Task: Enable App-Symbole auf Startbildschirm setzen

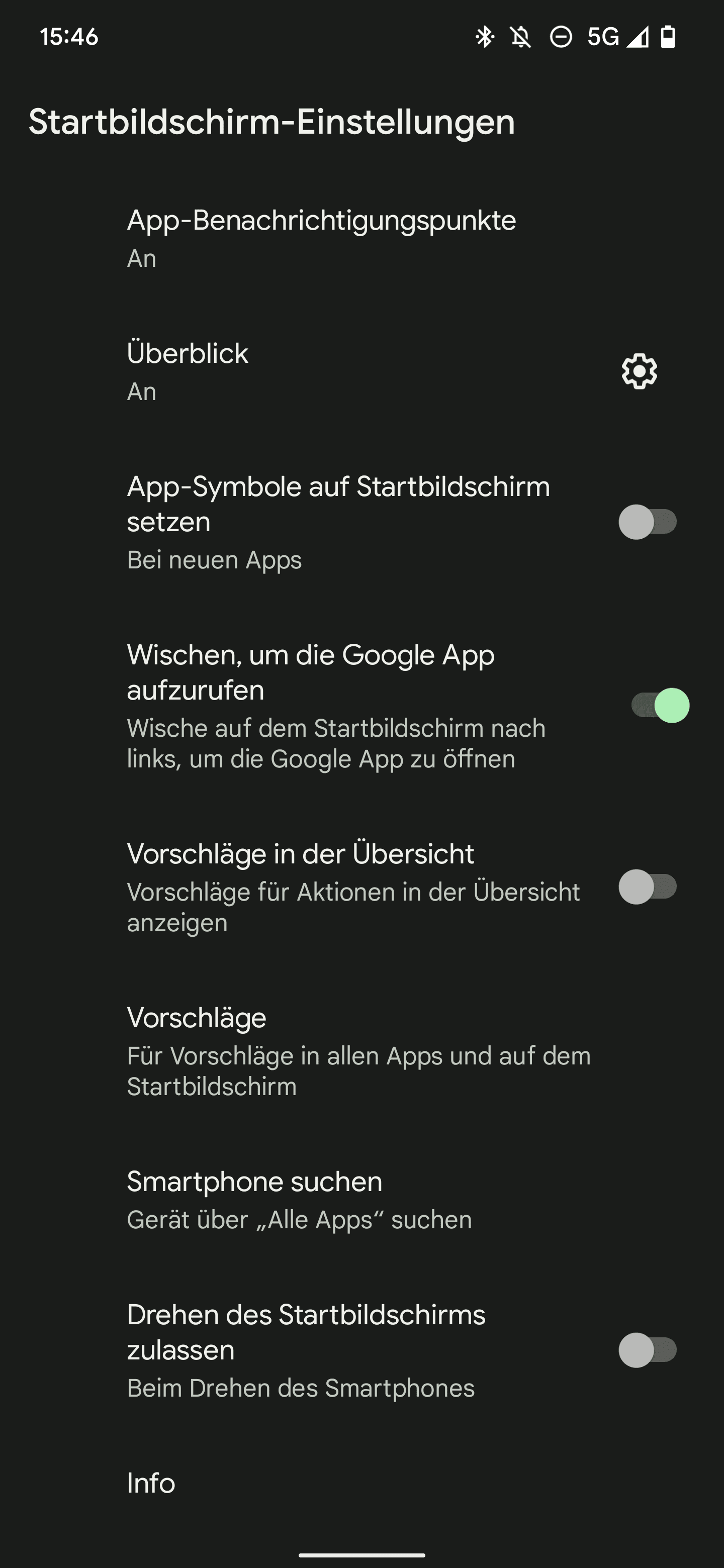Action: pyautogui.click(x=648, y=522)
